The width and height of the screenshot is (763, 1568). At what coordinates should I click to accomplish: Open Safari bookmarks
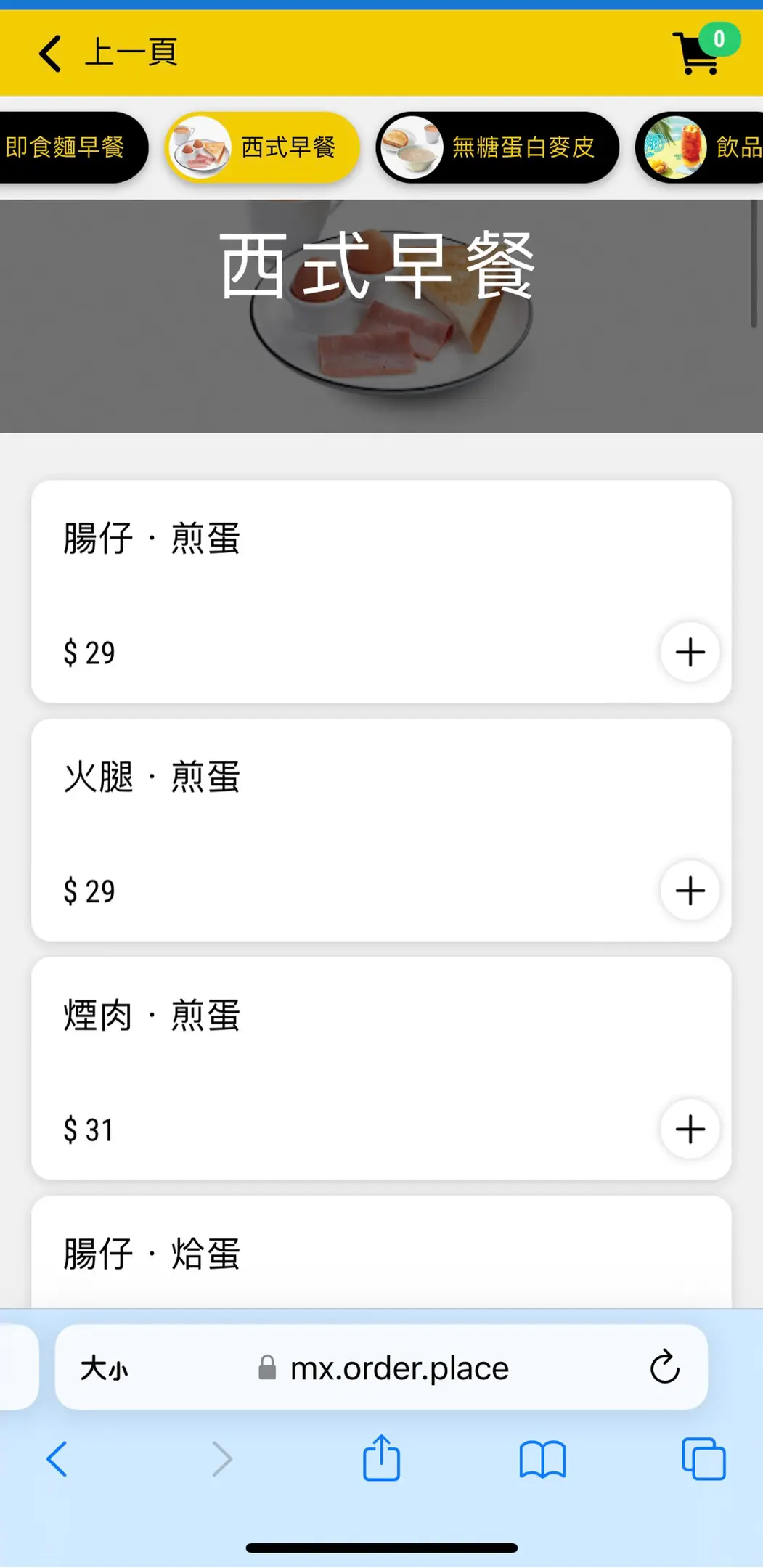(x=542, y=1458)
